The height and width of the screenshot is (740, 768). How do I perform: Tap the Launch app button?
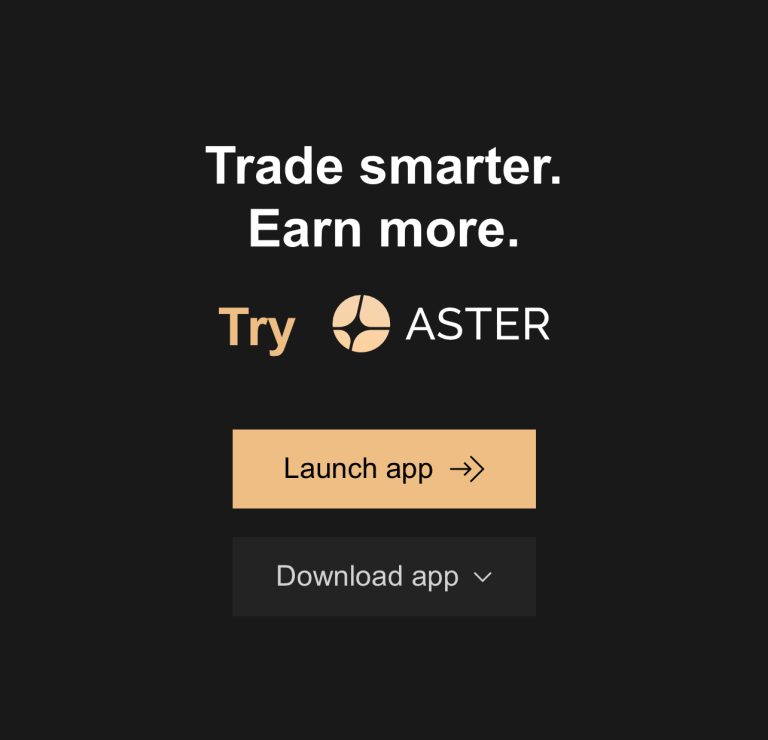(x=384, y=469)
